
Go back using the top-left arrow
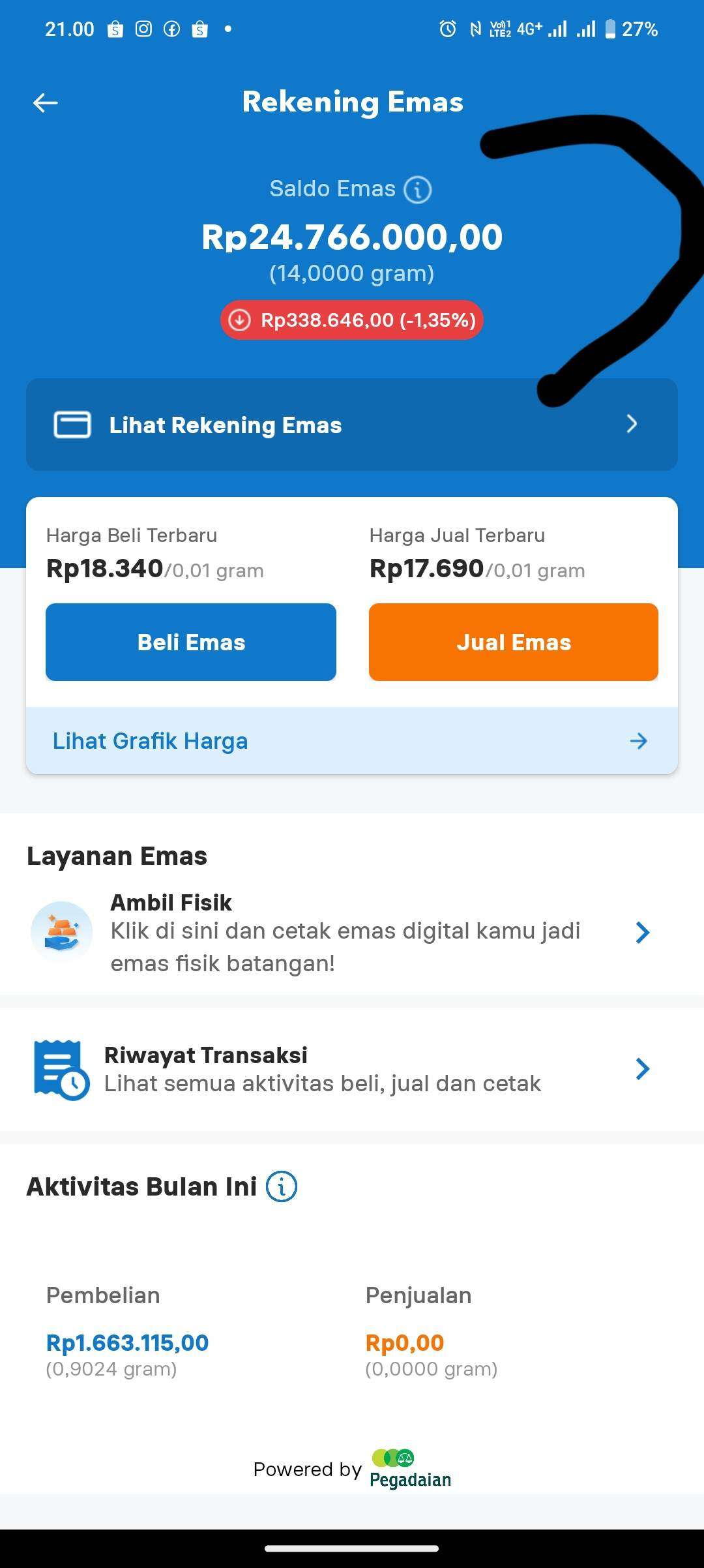pos(46,102)
